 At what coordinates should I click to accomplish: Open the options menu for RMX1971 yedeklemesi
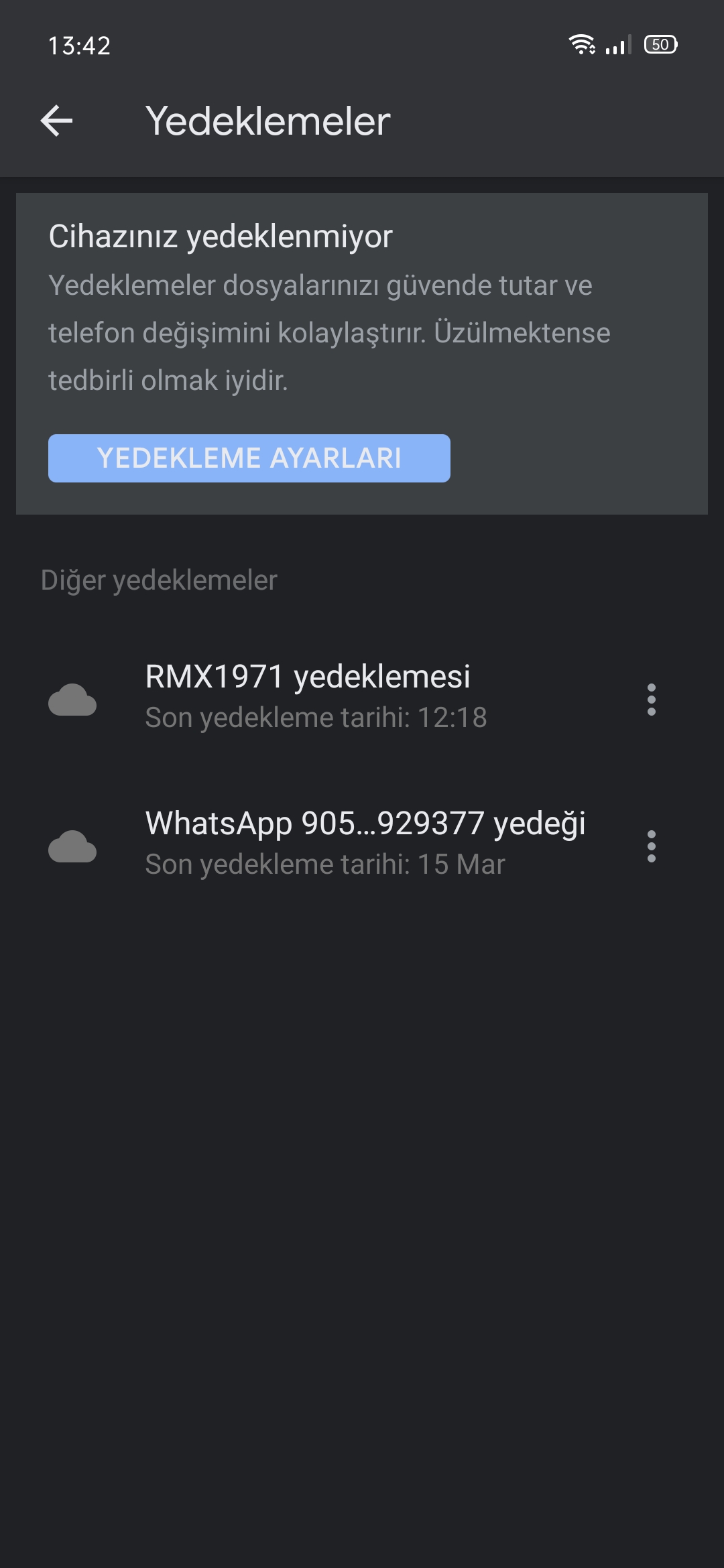point(651,700)
